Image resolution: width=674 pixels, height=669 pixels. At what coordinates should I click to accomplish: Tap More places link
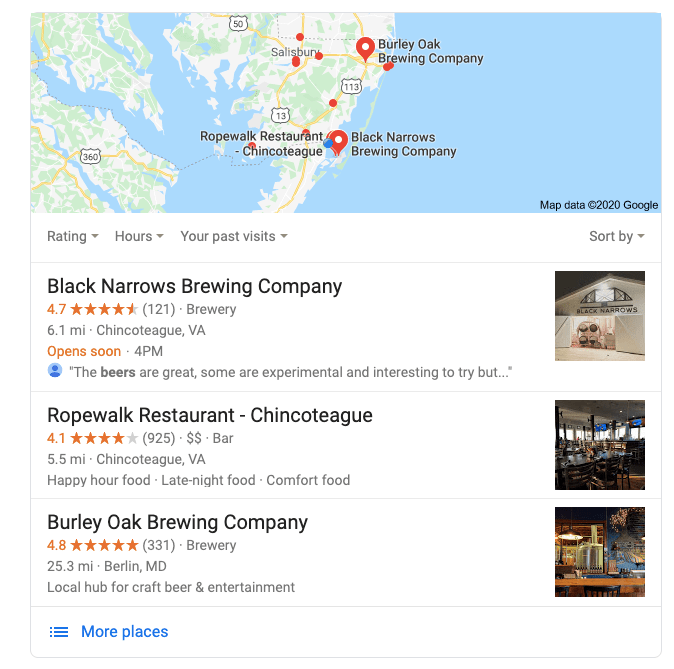(124, 632)
